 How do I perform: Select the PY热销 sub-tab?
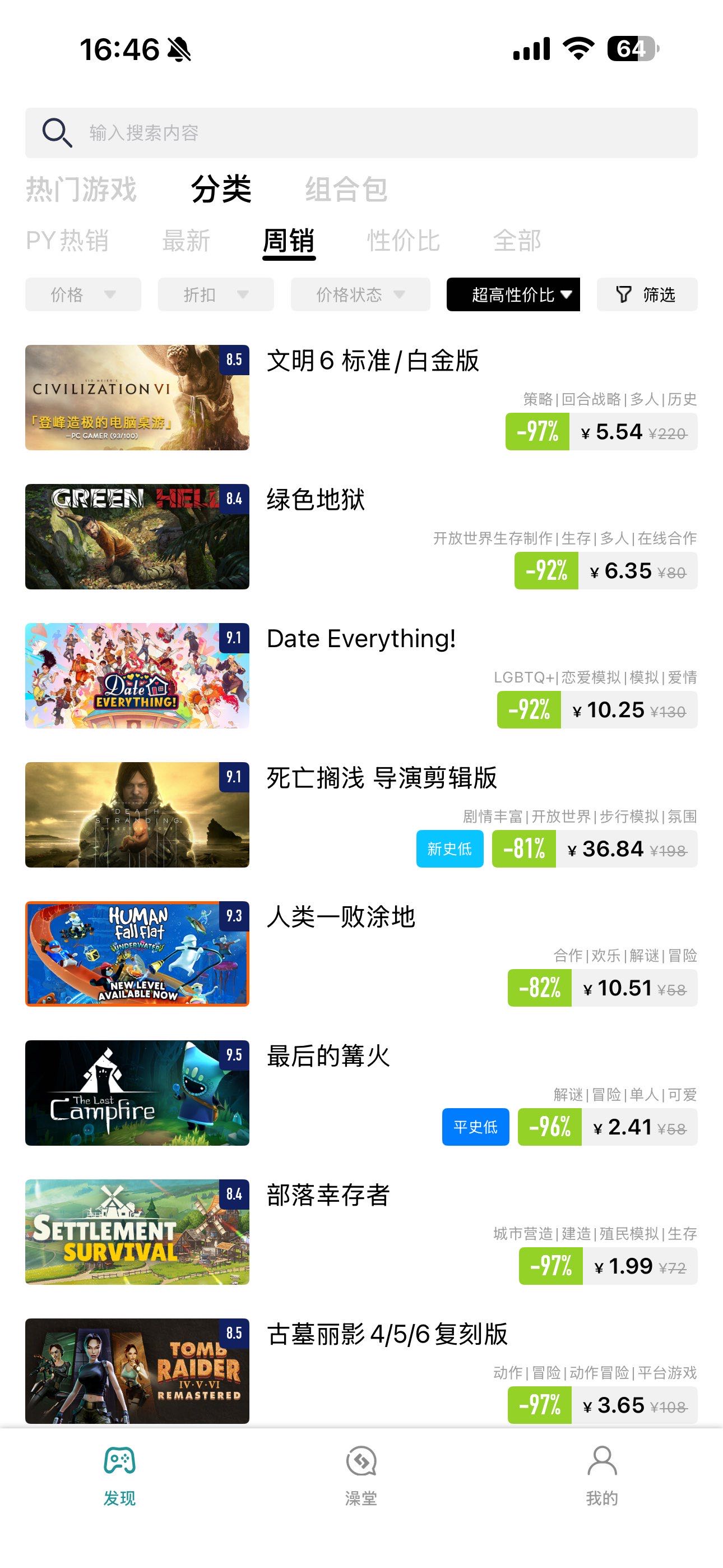point(67,241)
